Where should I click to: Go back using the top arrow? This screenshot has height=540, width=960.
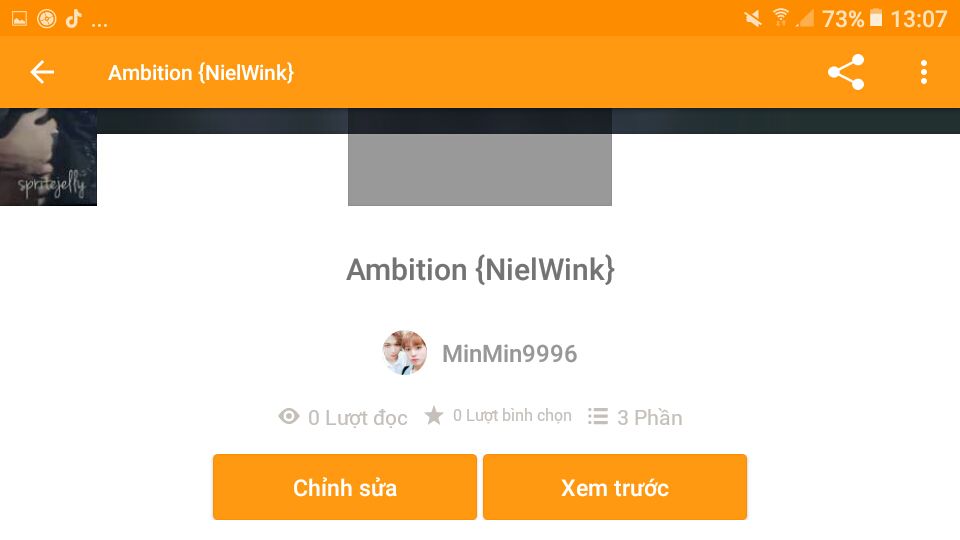coord(42,72)
